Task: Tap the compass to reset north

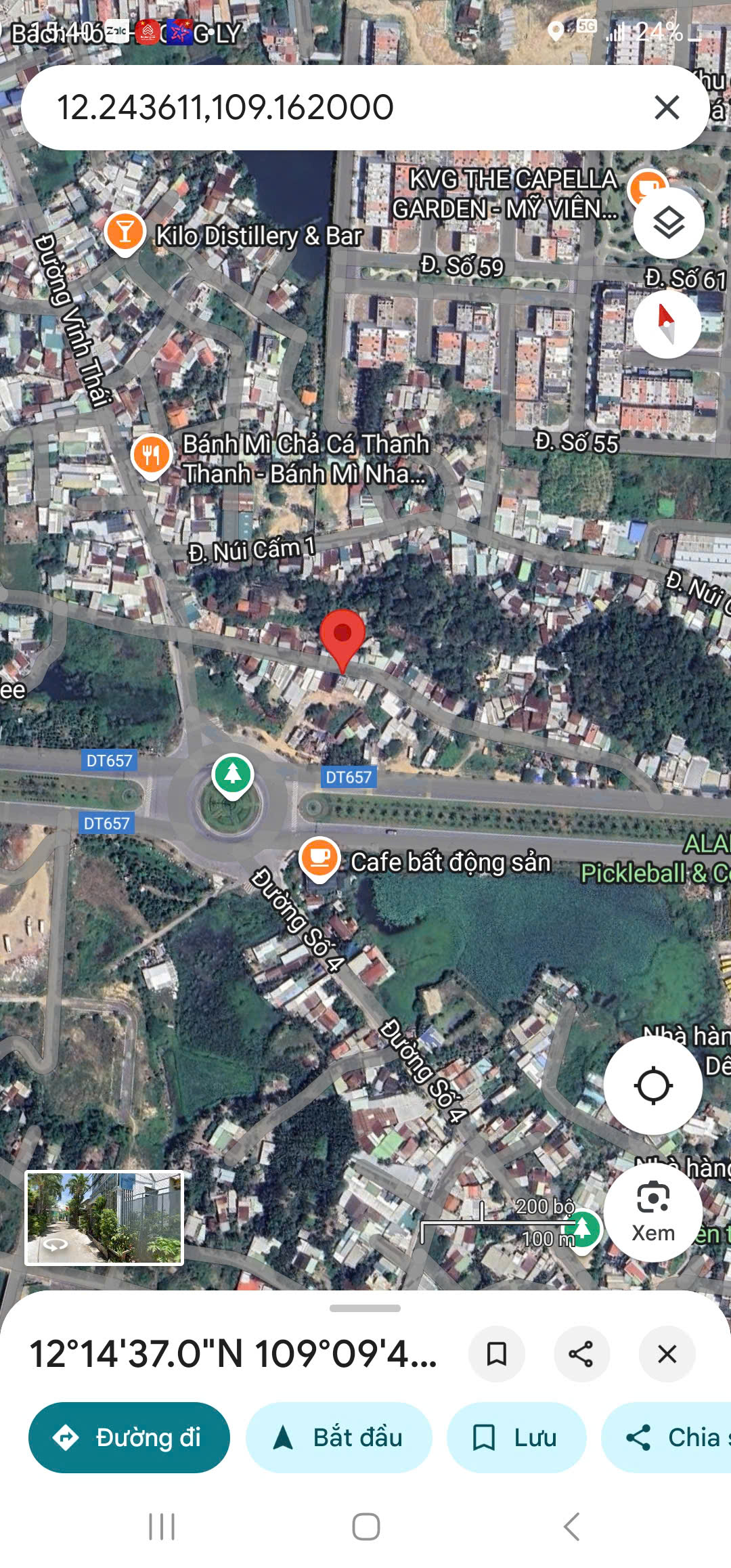Action: tap(667, 324)
